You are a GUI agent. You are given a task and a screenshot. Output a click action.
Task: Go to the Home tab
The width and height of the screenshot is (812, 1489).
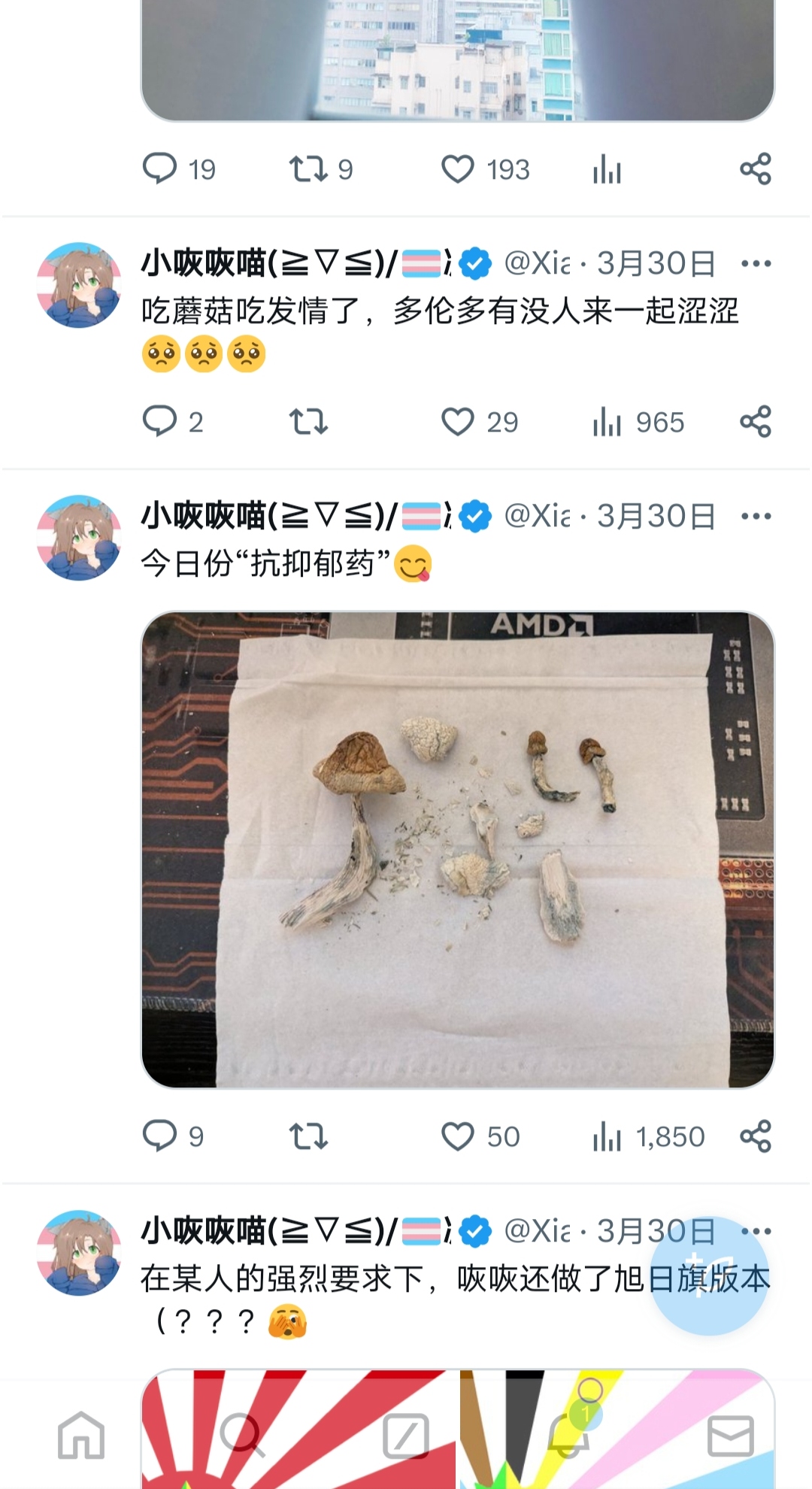(x=81, y=1436)
